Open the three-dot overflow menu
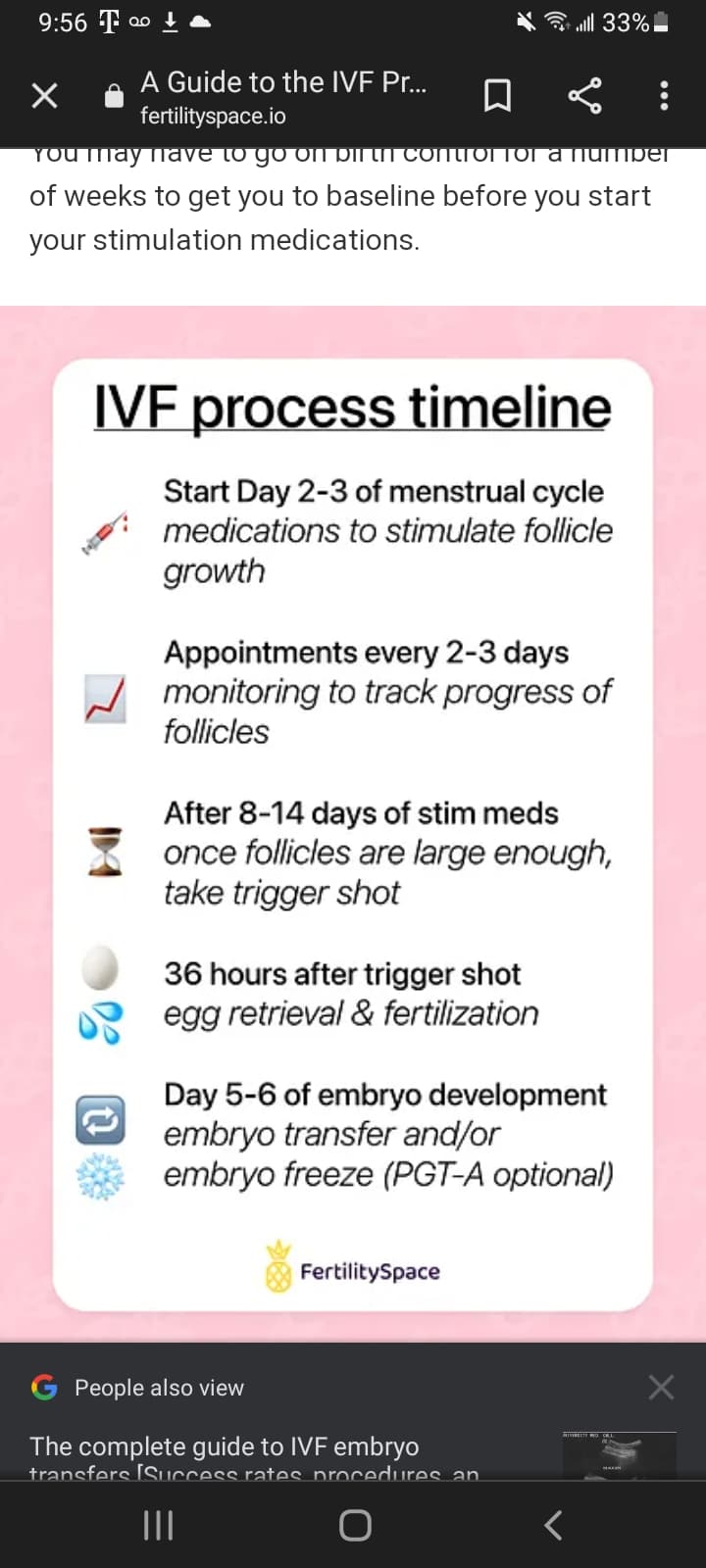This screenshot has height=1568, width=706. (664, 96)
